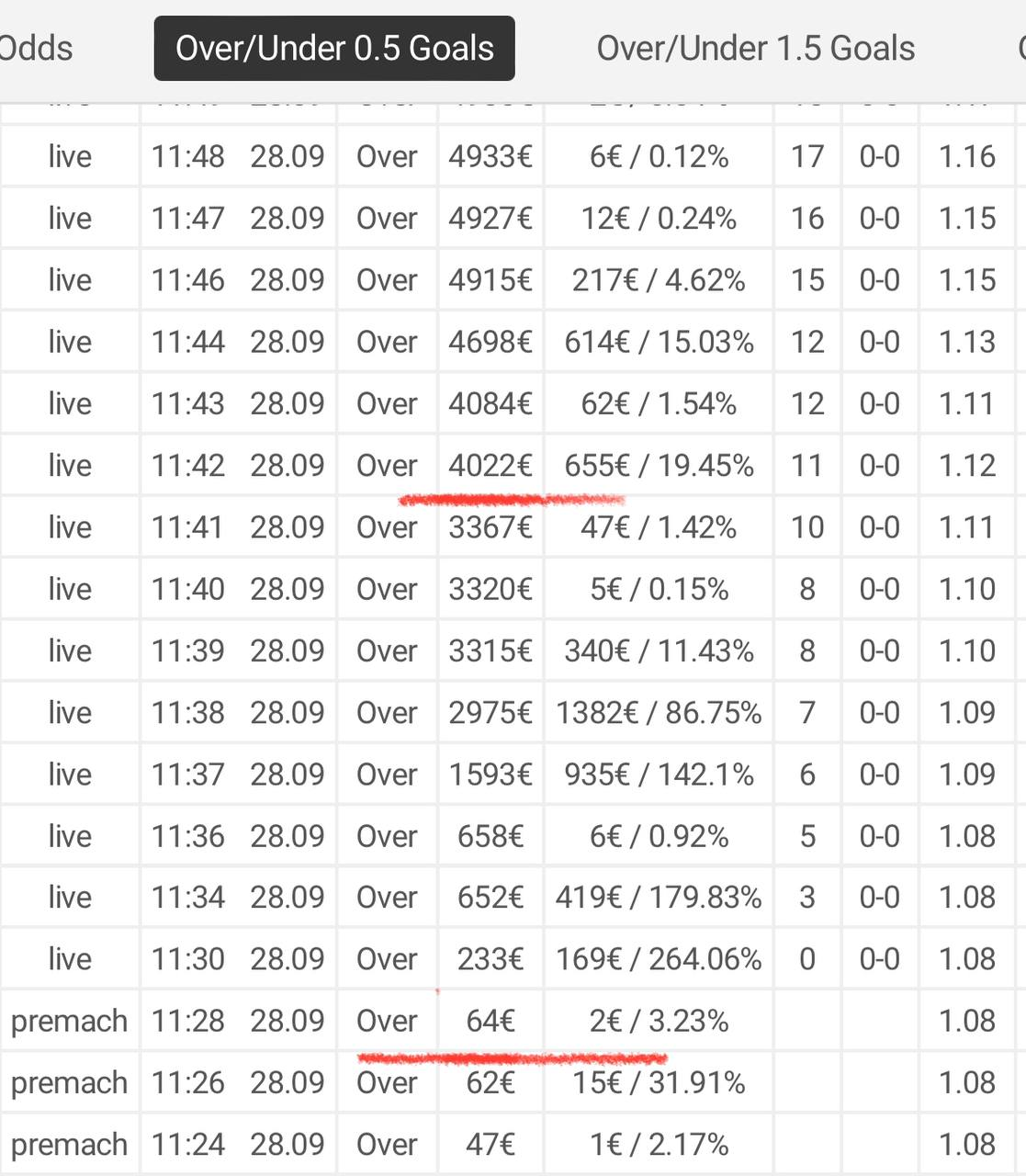The height and width of the screenshot is (1176, 1026).
Task: Select the Over/Under 0.5 Goals tab
Action: 334,48
